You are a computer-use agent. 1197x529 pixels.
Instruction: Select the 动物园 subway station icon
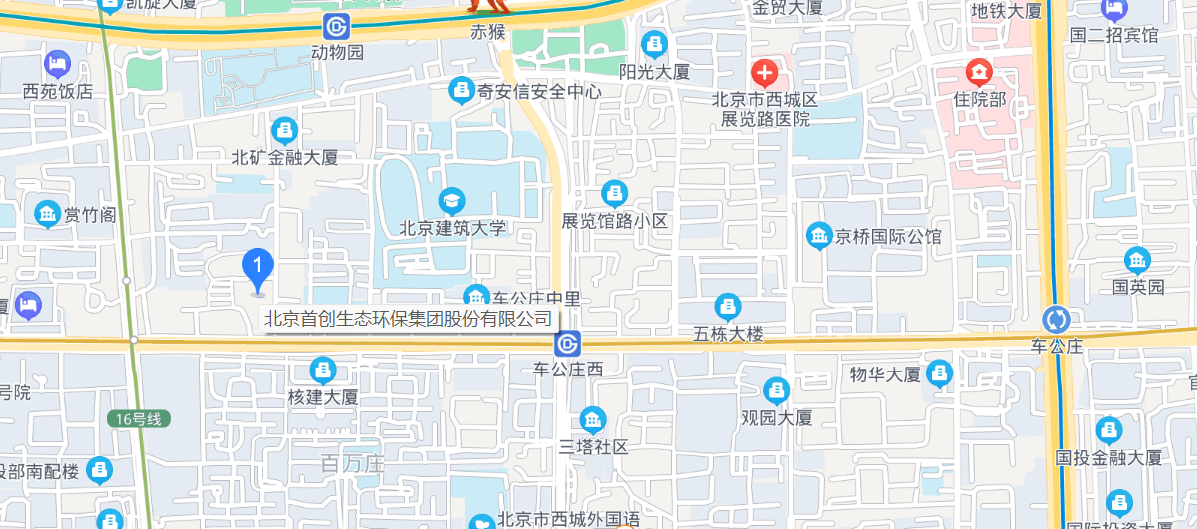click(336, 27)
